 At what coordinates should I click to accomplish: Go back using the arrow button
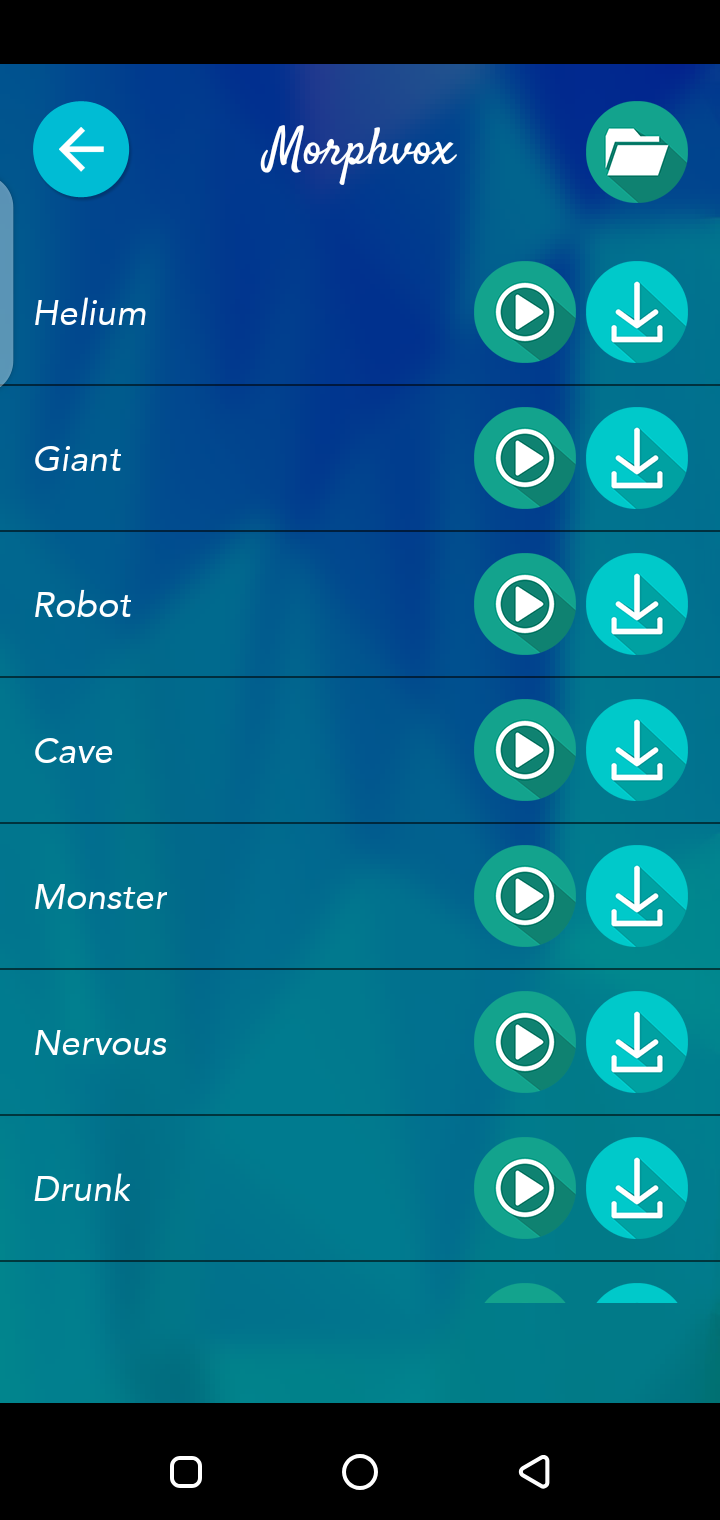click(x=81, y=150)
